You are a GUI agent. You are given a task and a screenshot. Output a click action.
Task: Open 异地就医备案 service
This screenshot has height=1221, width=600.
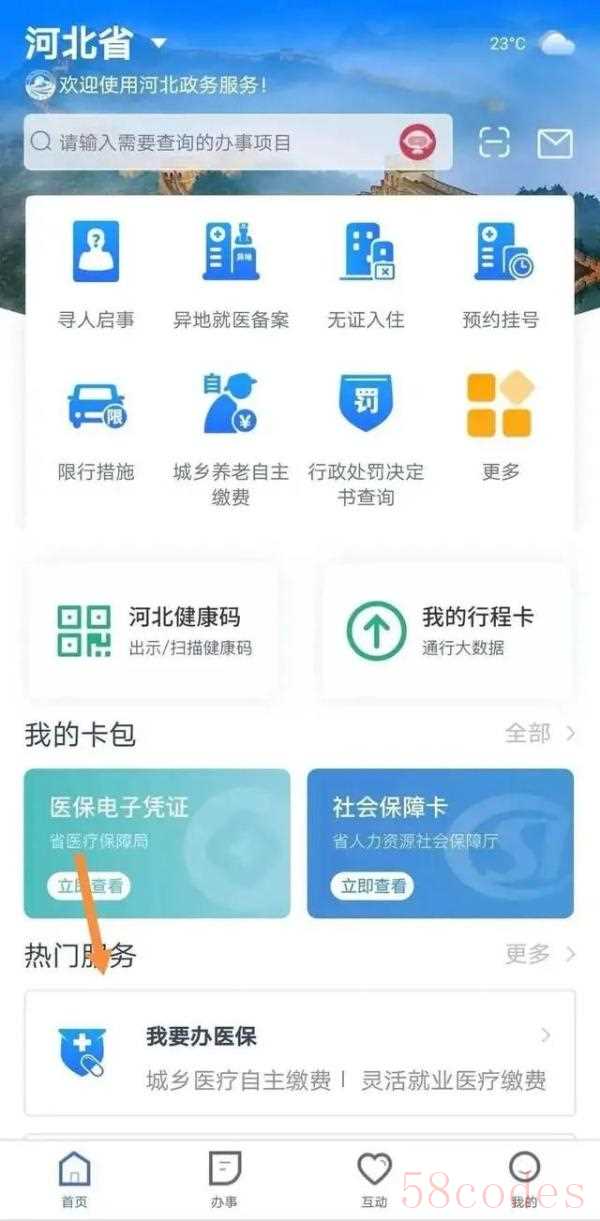pyautogui.click(x=231, y=274)
